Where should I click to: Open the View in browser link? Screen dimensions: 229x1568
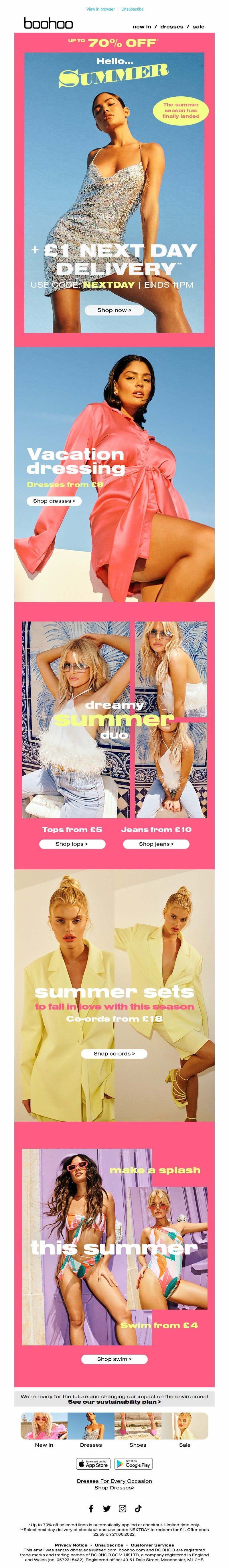tap(100, 9)
